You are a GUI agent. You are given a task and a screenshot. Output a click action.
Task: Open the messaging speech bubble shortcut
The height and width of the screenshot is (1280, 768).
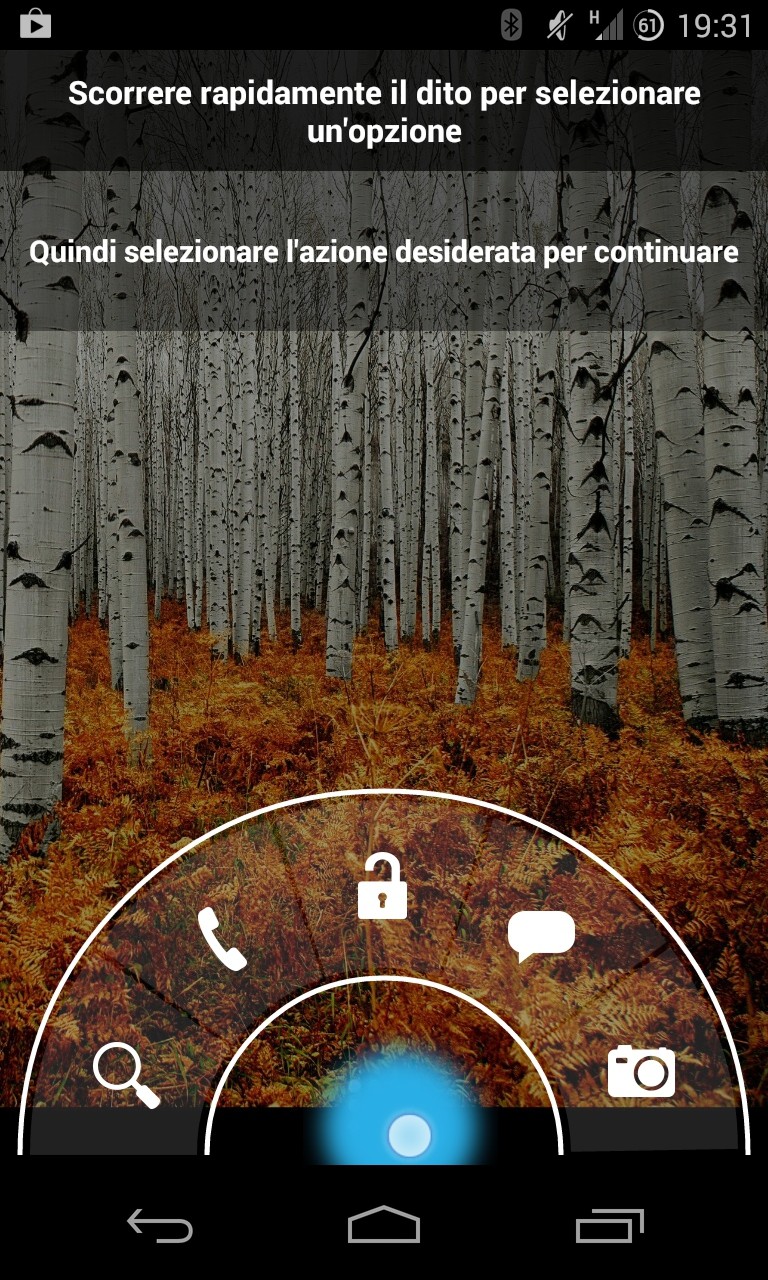[541, 936]
